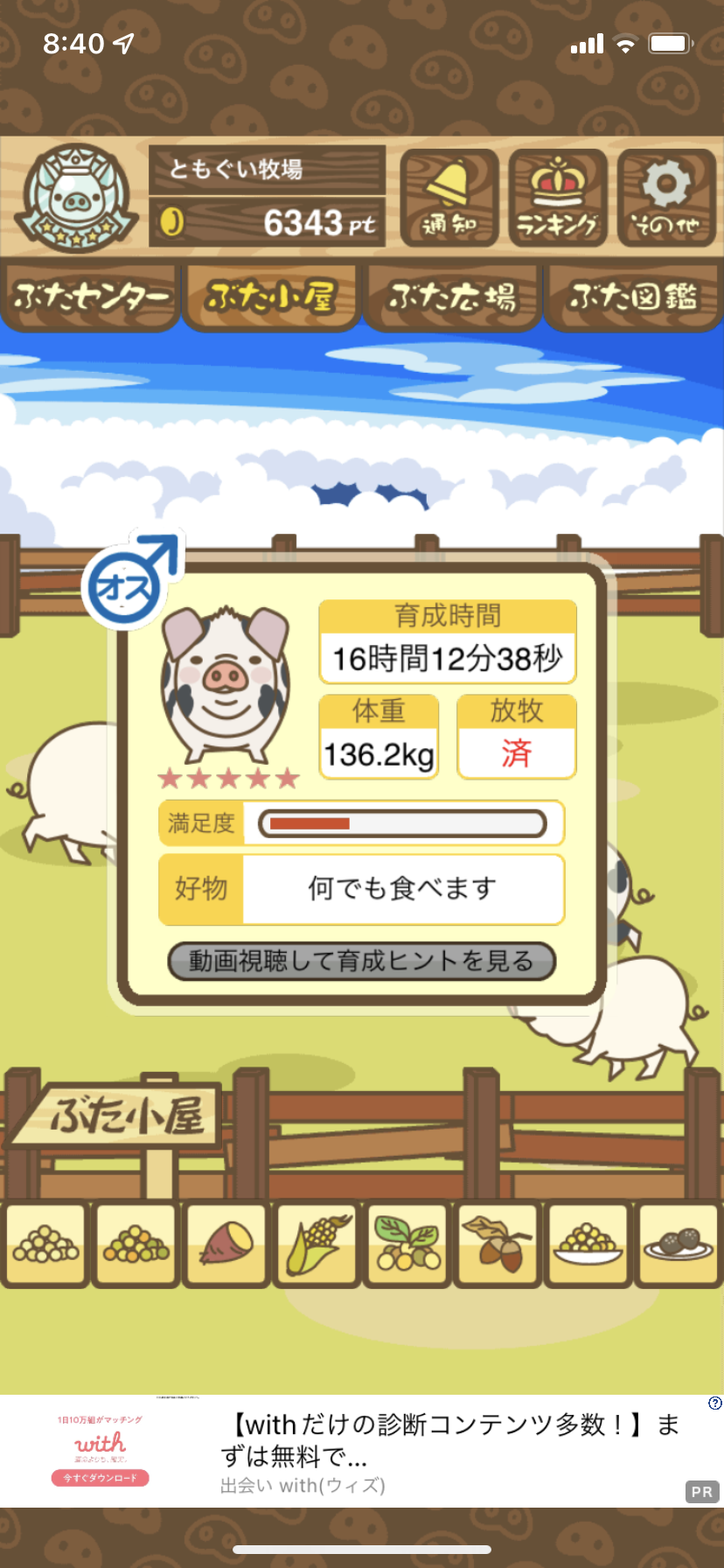Select the corn feed item
724x1568 pixels.
click(x=317, y=1245)
